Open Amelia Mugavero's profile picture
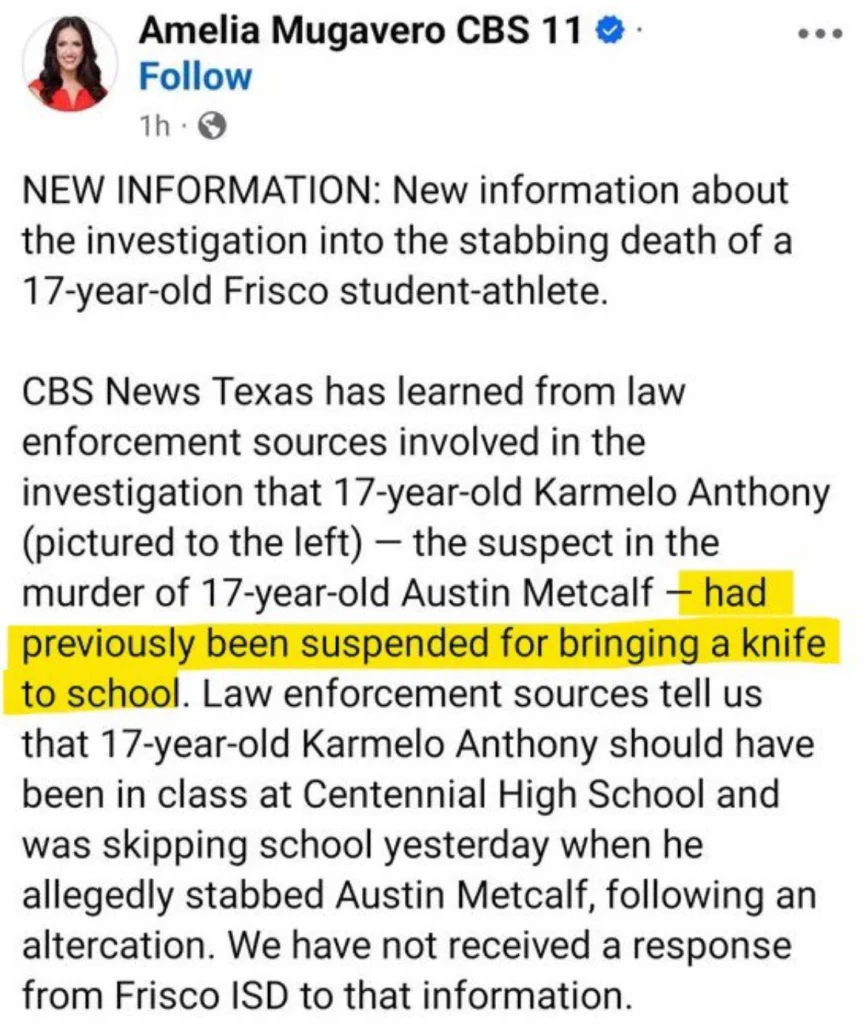 (67, 66)
